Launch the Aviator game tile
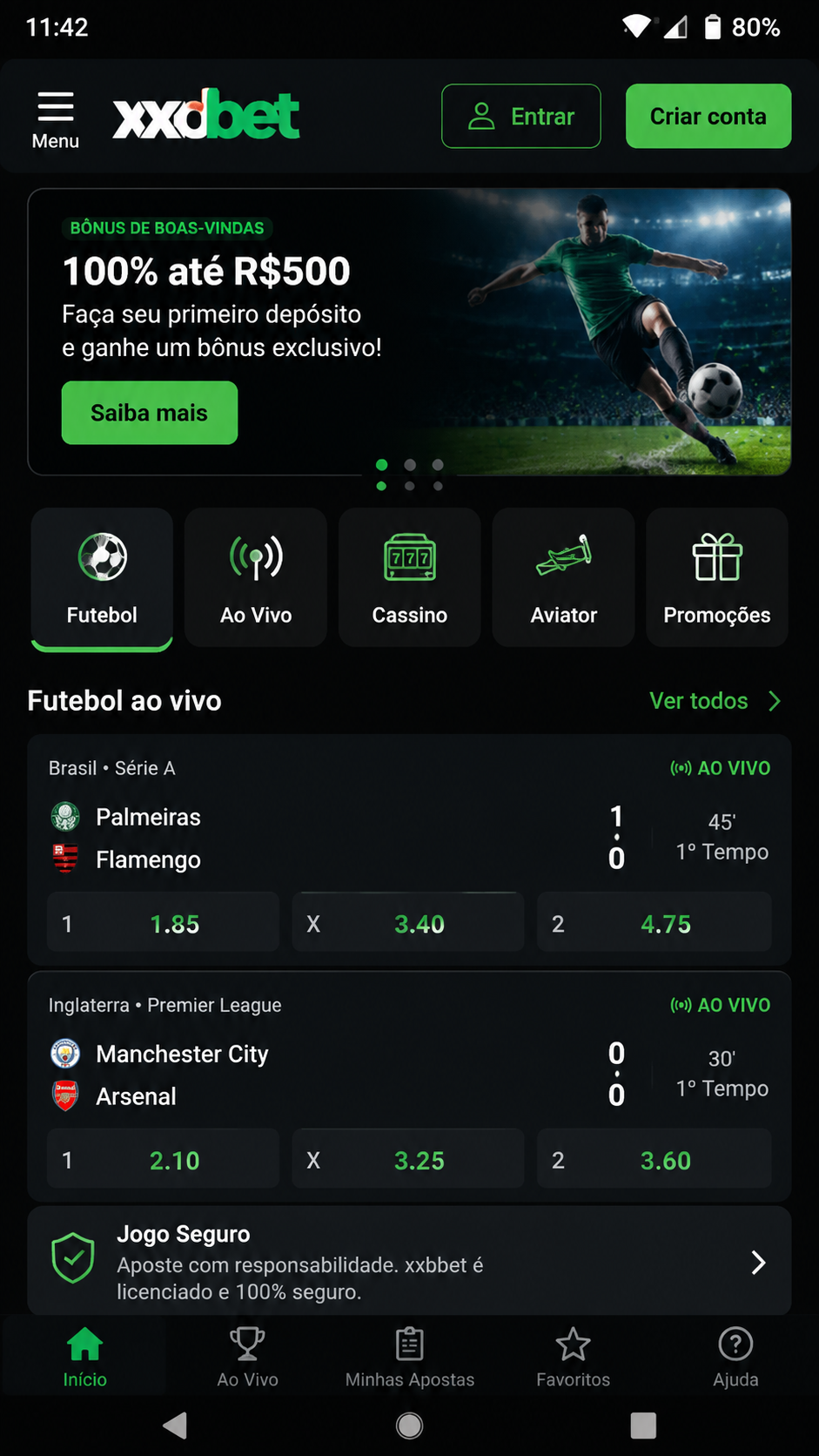Screen dimensions: 819x1456 point(563,577)
